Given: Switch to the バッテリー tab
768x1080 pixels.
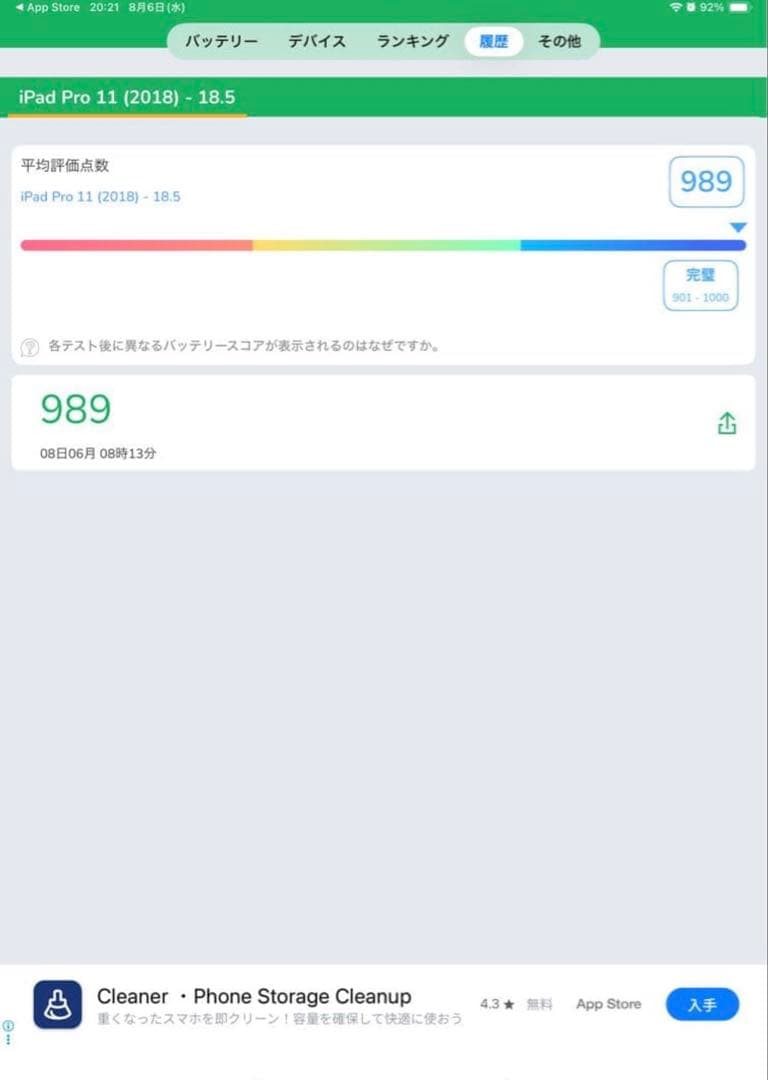Looking at the screenshot, I should click(x=220, y=42).
